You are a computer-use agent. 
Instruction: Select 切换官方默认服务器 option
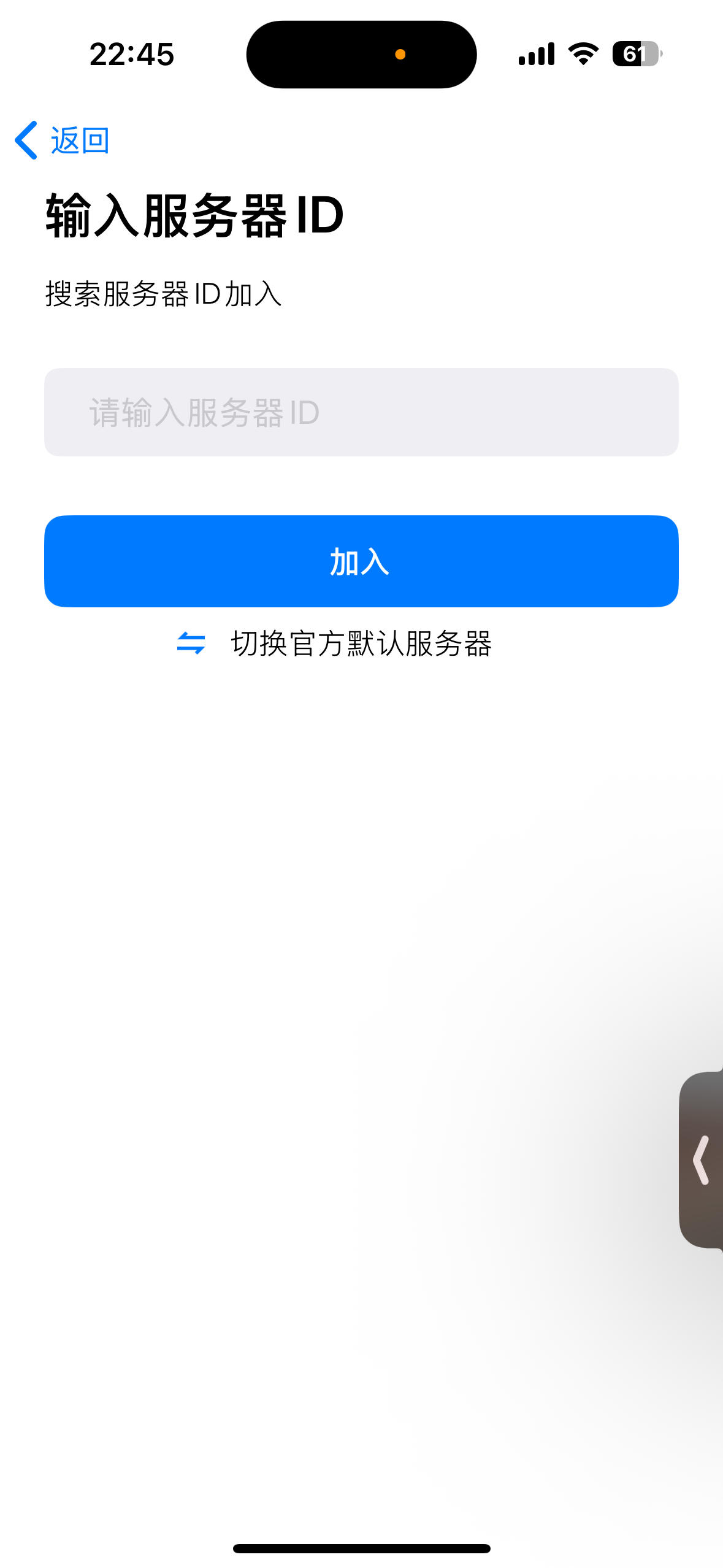[x=335, y=644]
